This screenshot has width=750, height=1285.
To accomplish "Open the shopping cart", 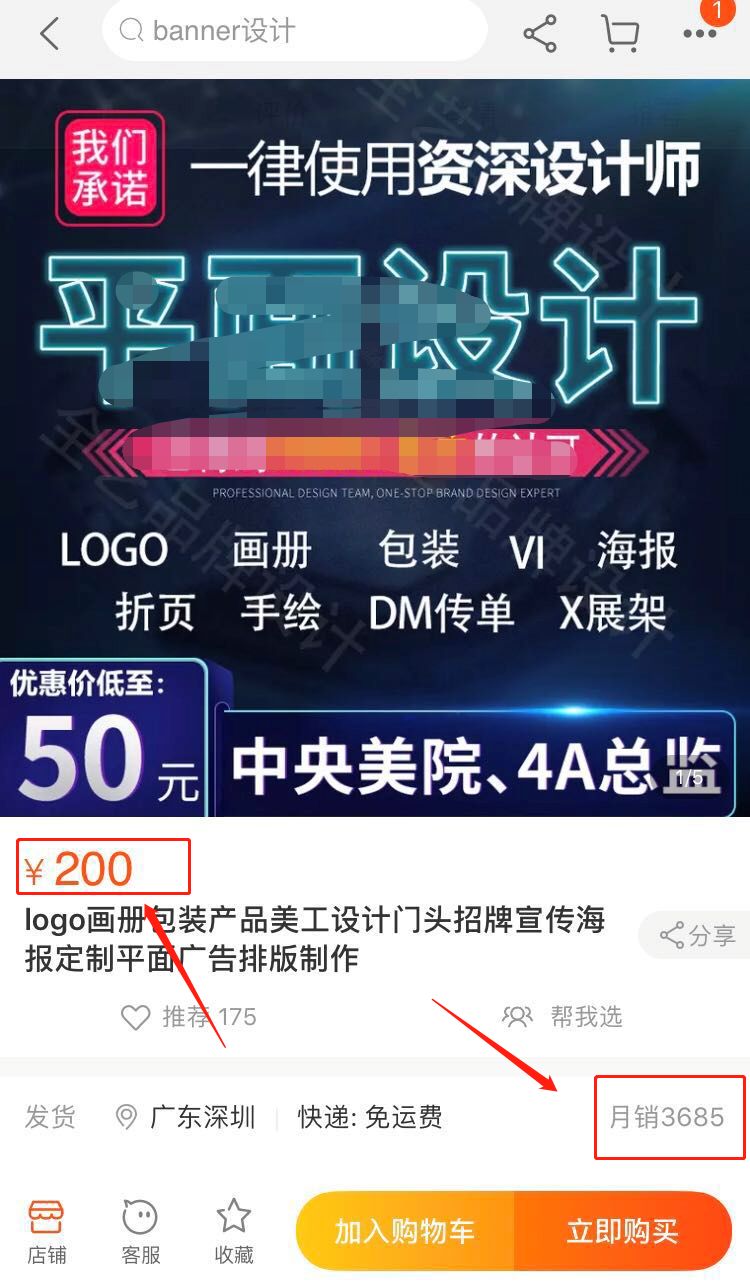I will 620,34.
